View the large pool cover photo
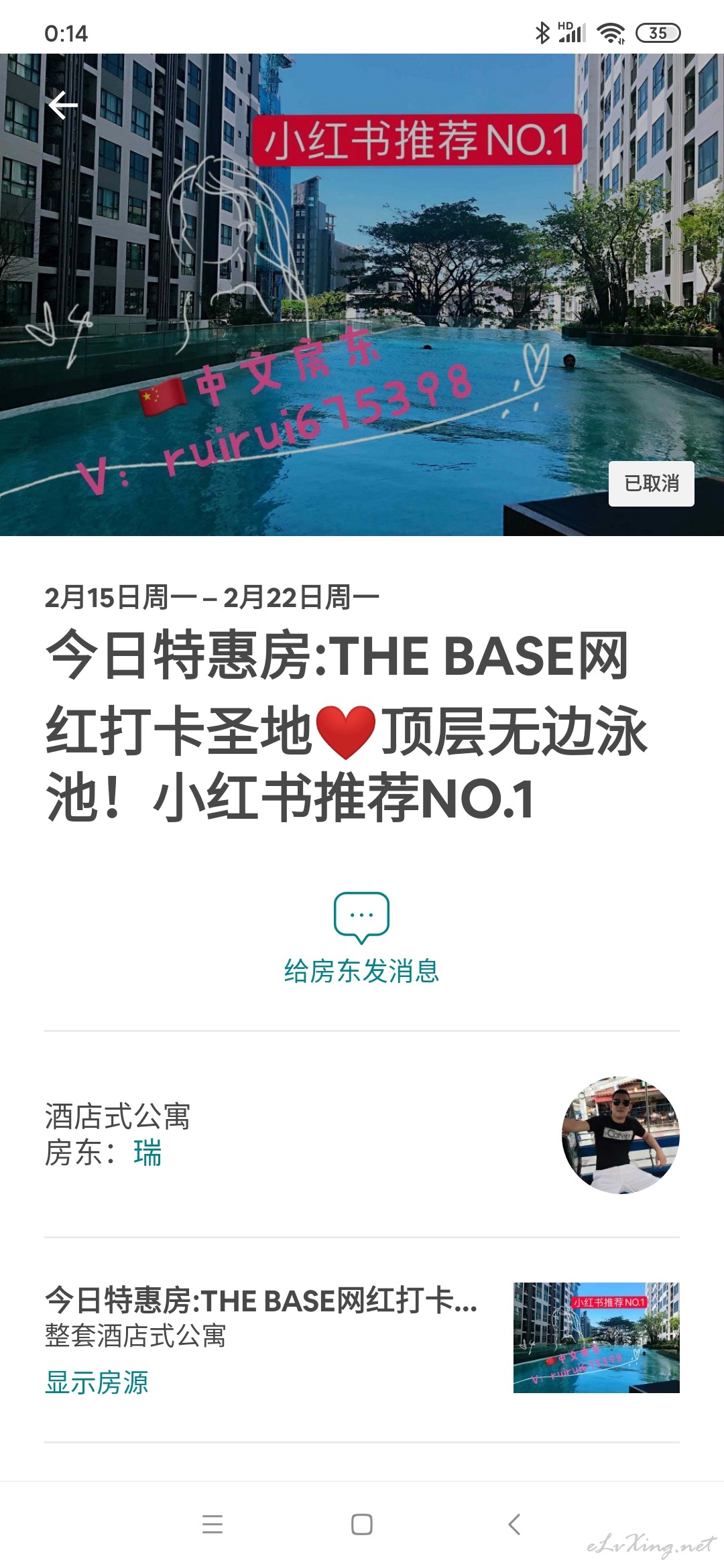724x1568 pixels. 362,295
